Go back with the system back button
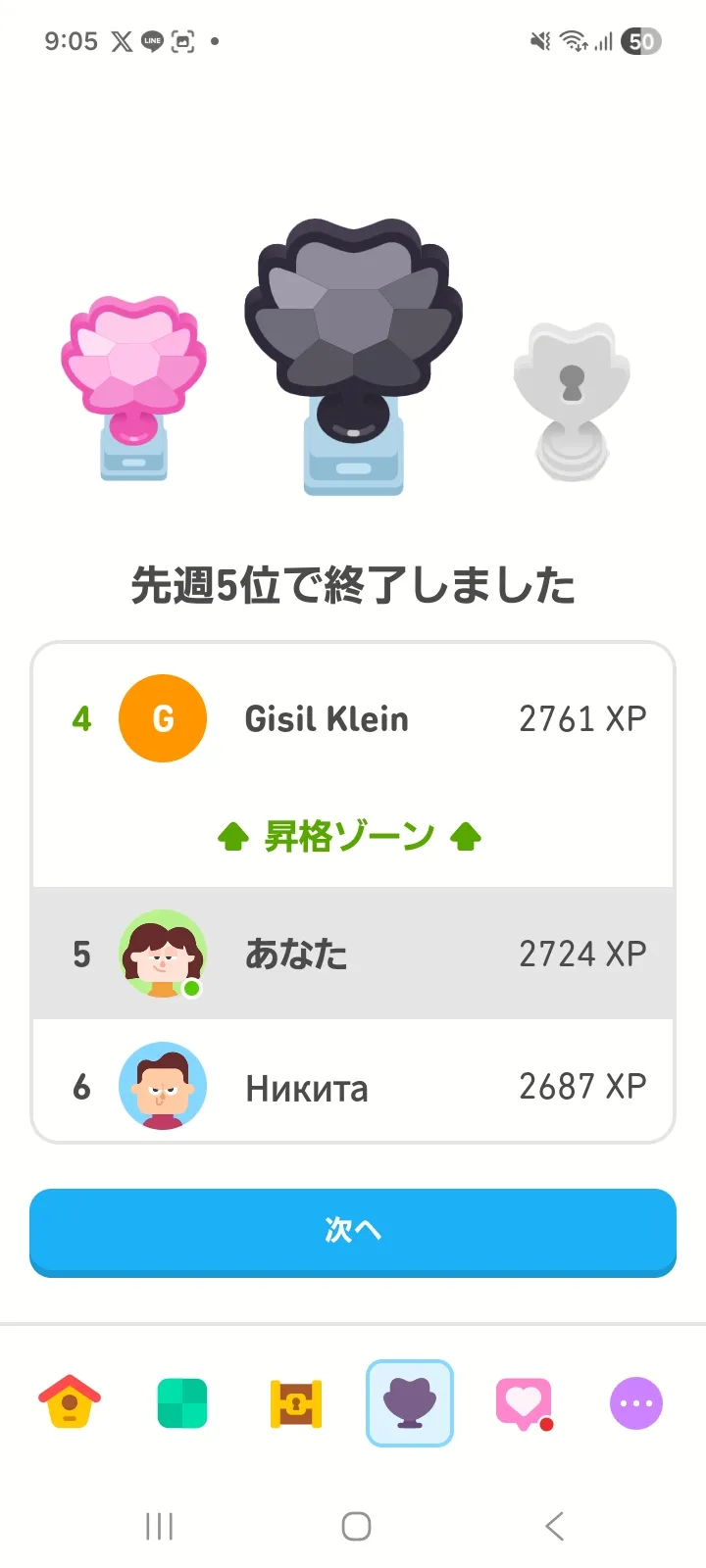Screen dimensions: 706x1568 (554, 1526)
